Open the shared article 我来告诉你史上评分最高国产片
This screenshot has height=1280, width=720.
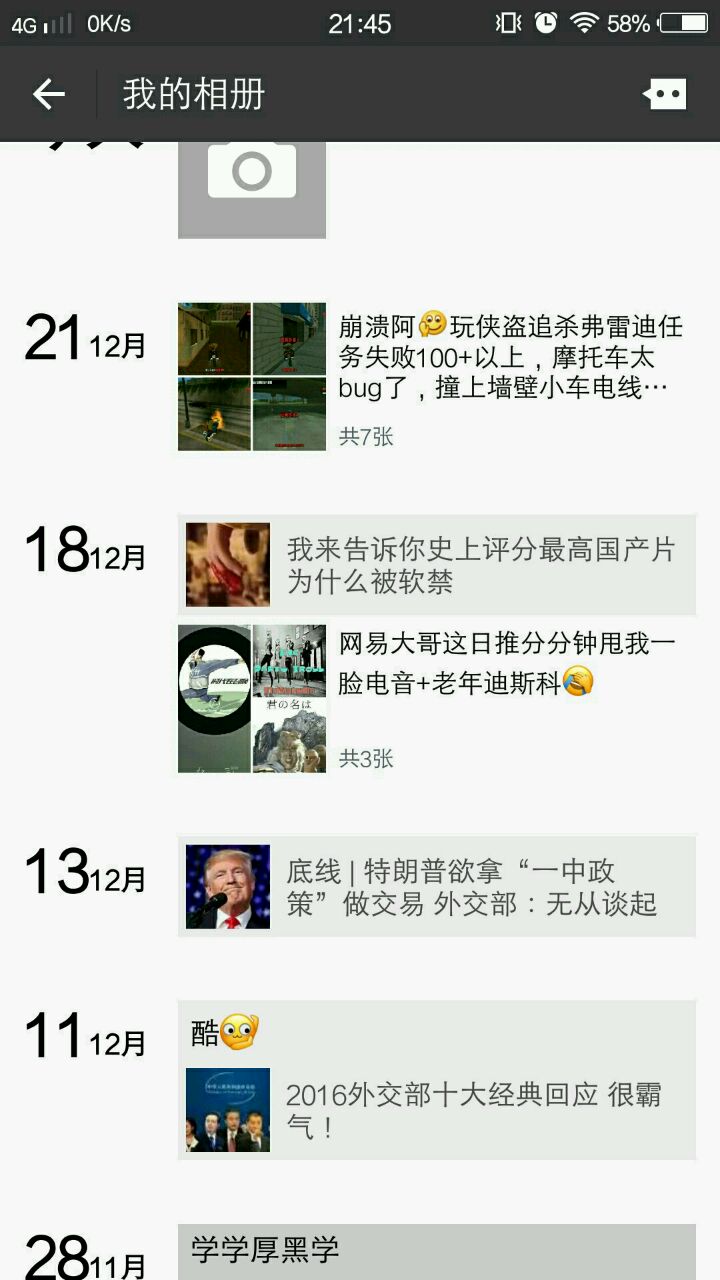pos(437,565)
